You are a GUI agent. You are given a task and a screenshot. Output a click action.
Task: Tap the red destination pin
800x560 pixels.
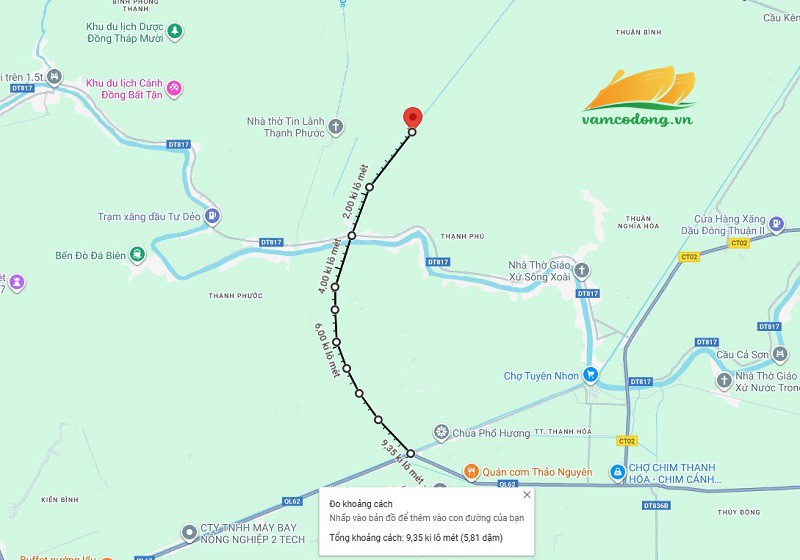coord(412,118)
